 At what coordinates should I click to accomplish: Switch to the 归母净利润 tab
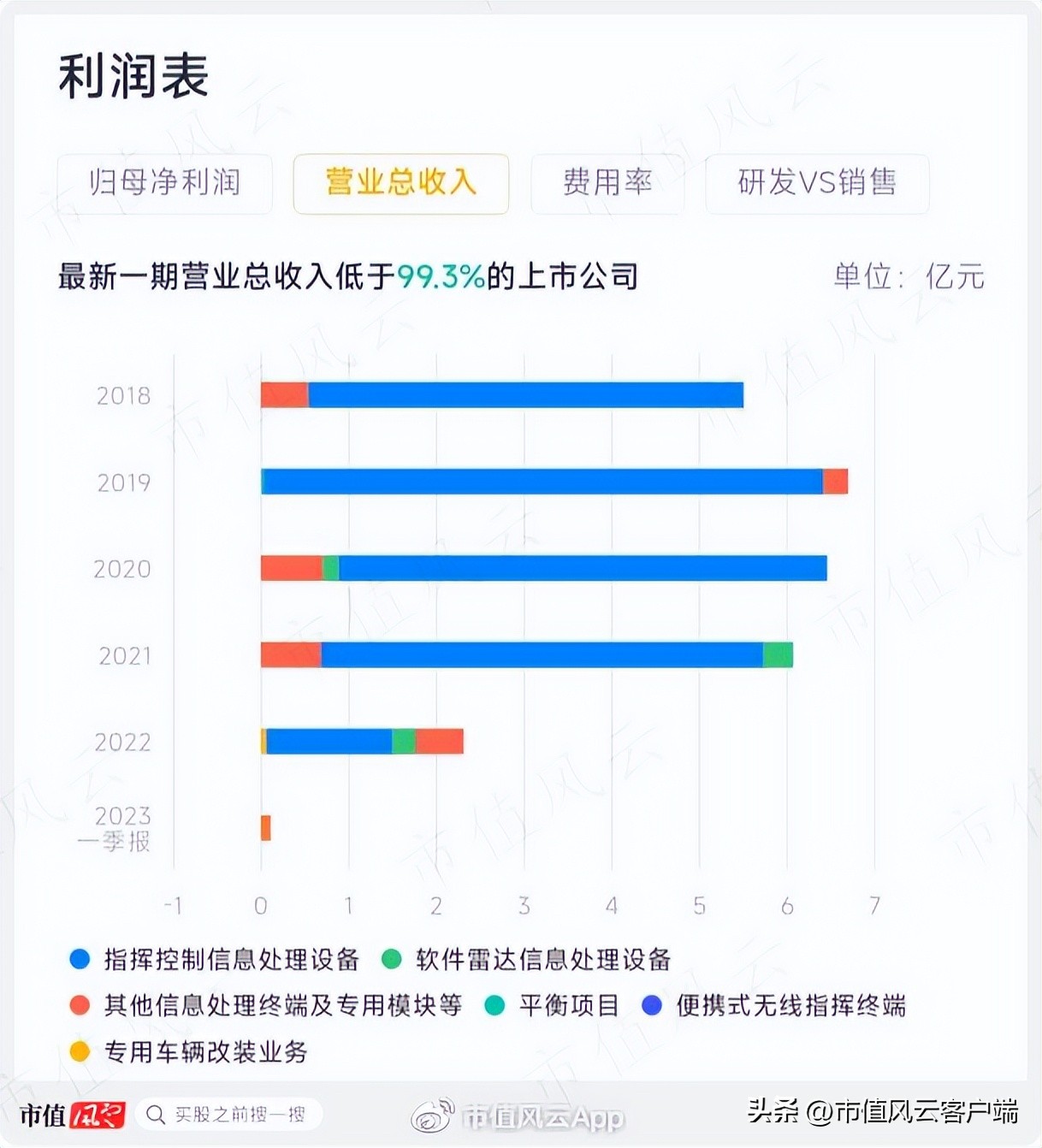coord(167,183)
